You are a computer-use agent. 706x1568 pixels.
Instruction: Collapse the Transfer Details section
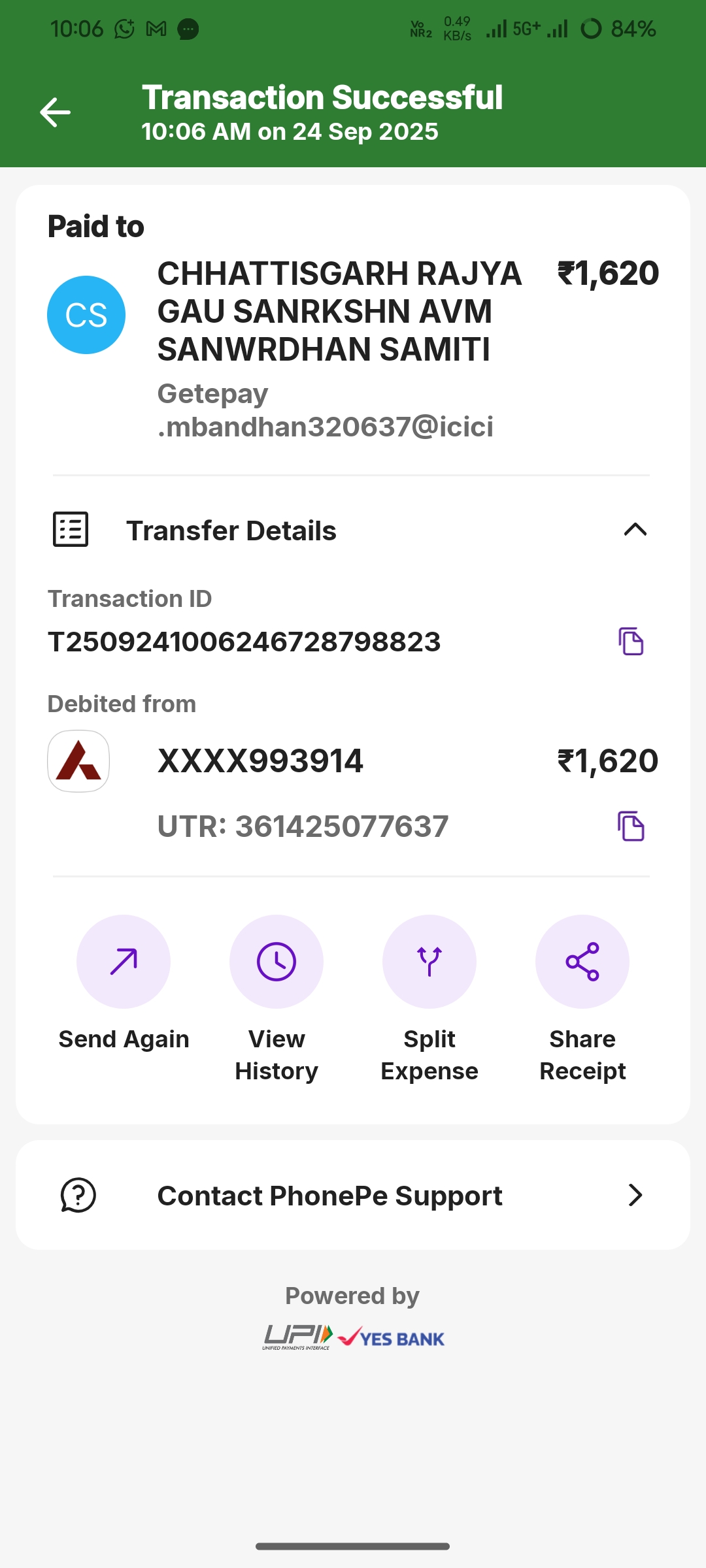[x=635, y=530]
